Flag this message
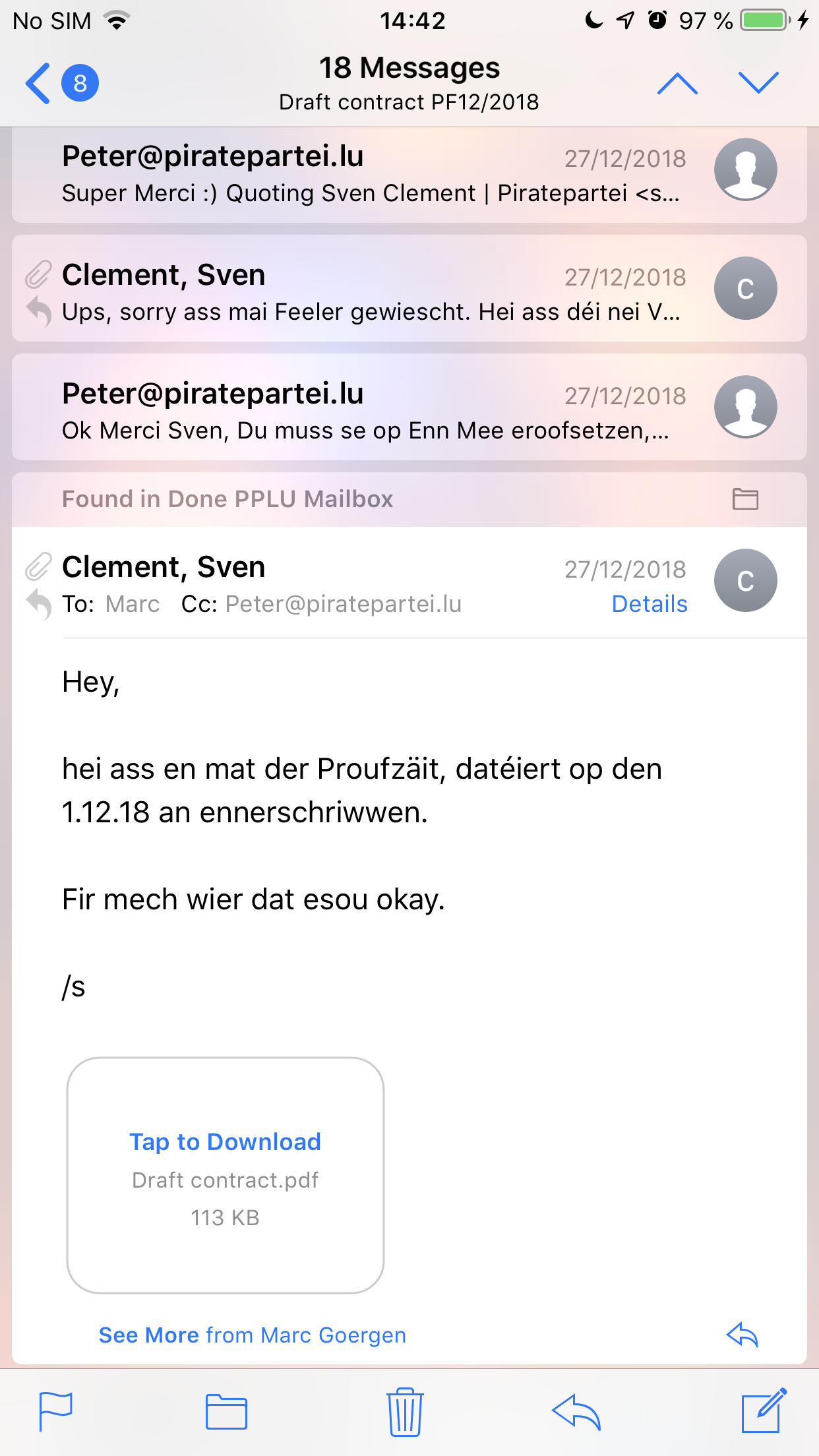The image size is (819, 1456). pos(55,1411)
